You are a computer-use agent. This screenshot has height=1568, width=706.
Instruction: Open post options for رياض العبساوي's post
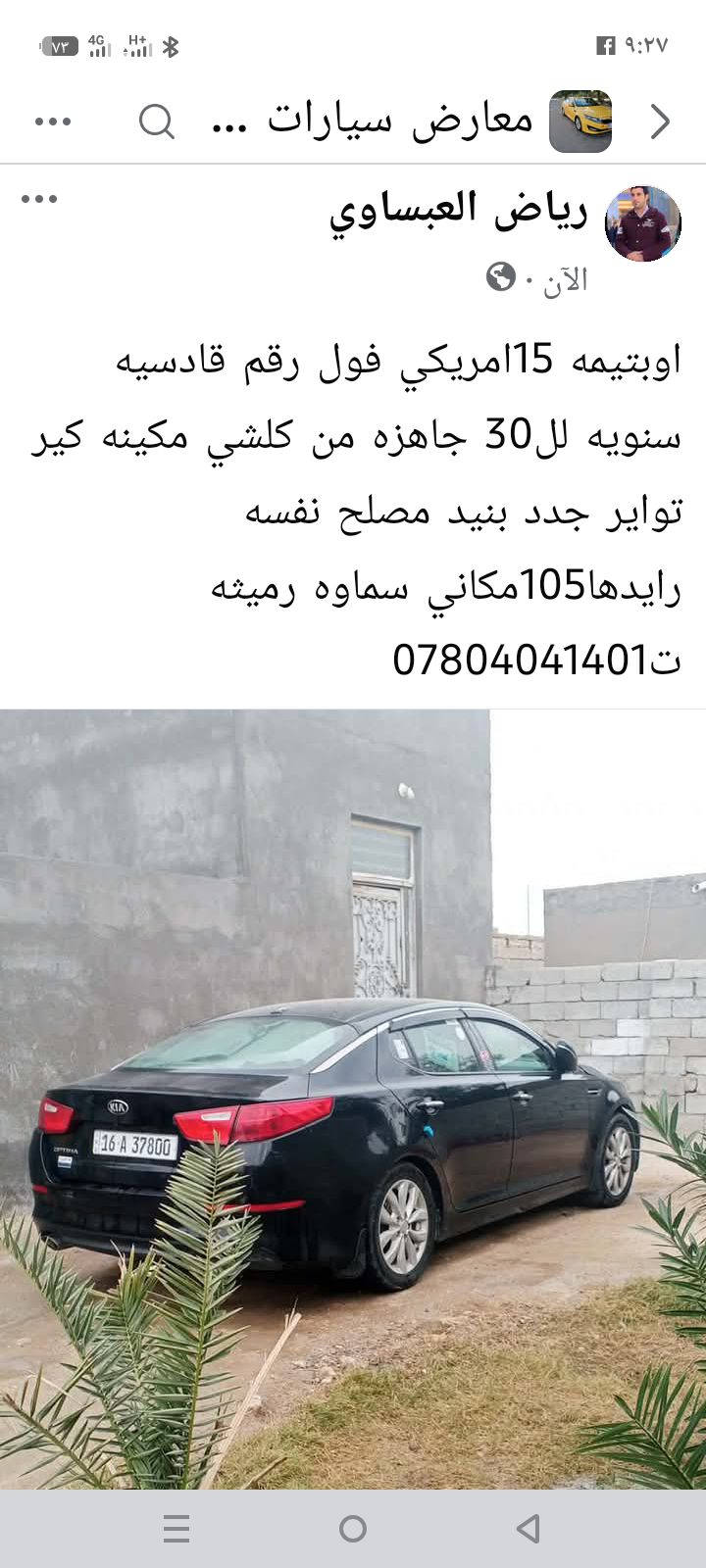(x=39, y=200)
